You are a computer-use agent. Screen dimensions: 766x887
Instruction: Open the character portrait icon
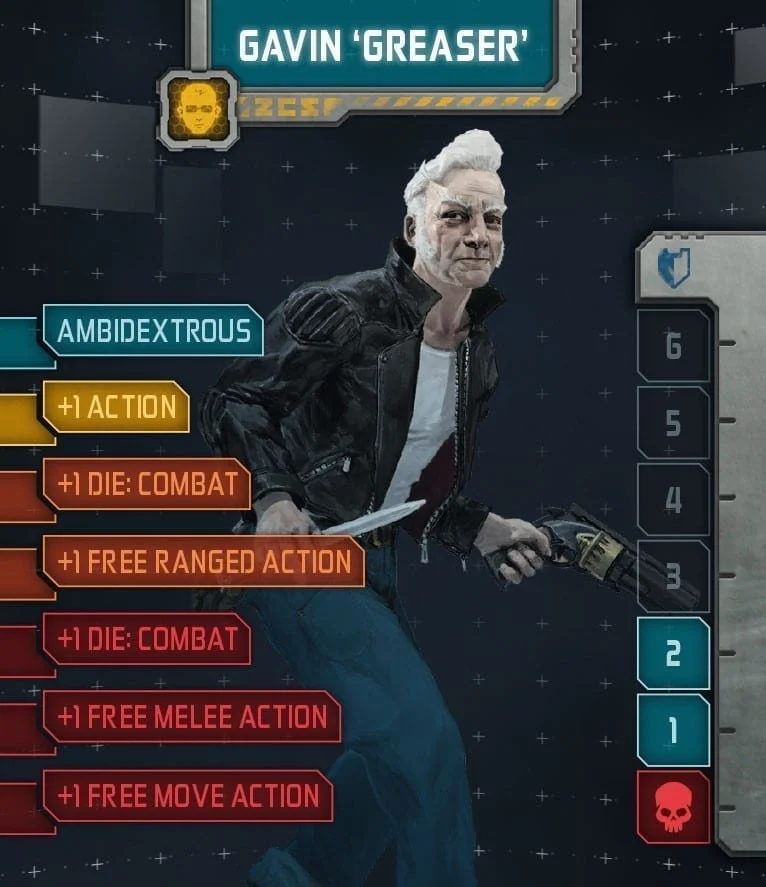click(x=197, y=109)
